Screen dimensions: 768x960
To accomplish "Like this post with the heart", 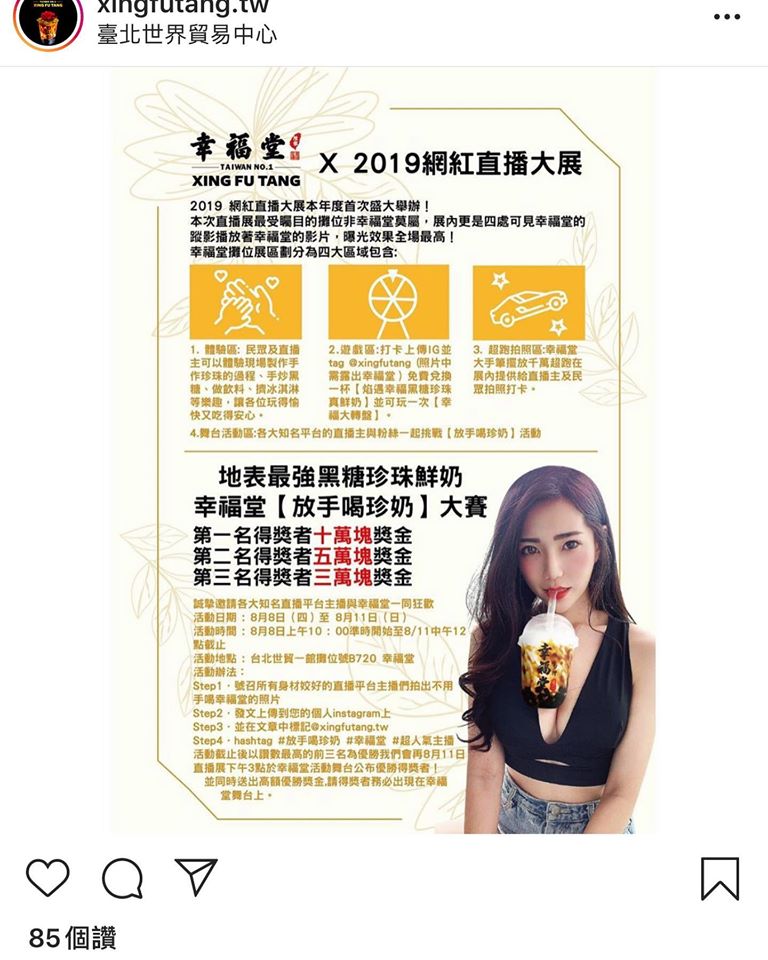I will click(x=47, y=877).
